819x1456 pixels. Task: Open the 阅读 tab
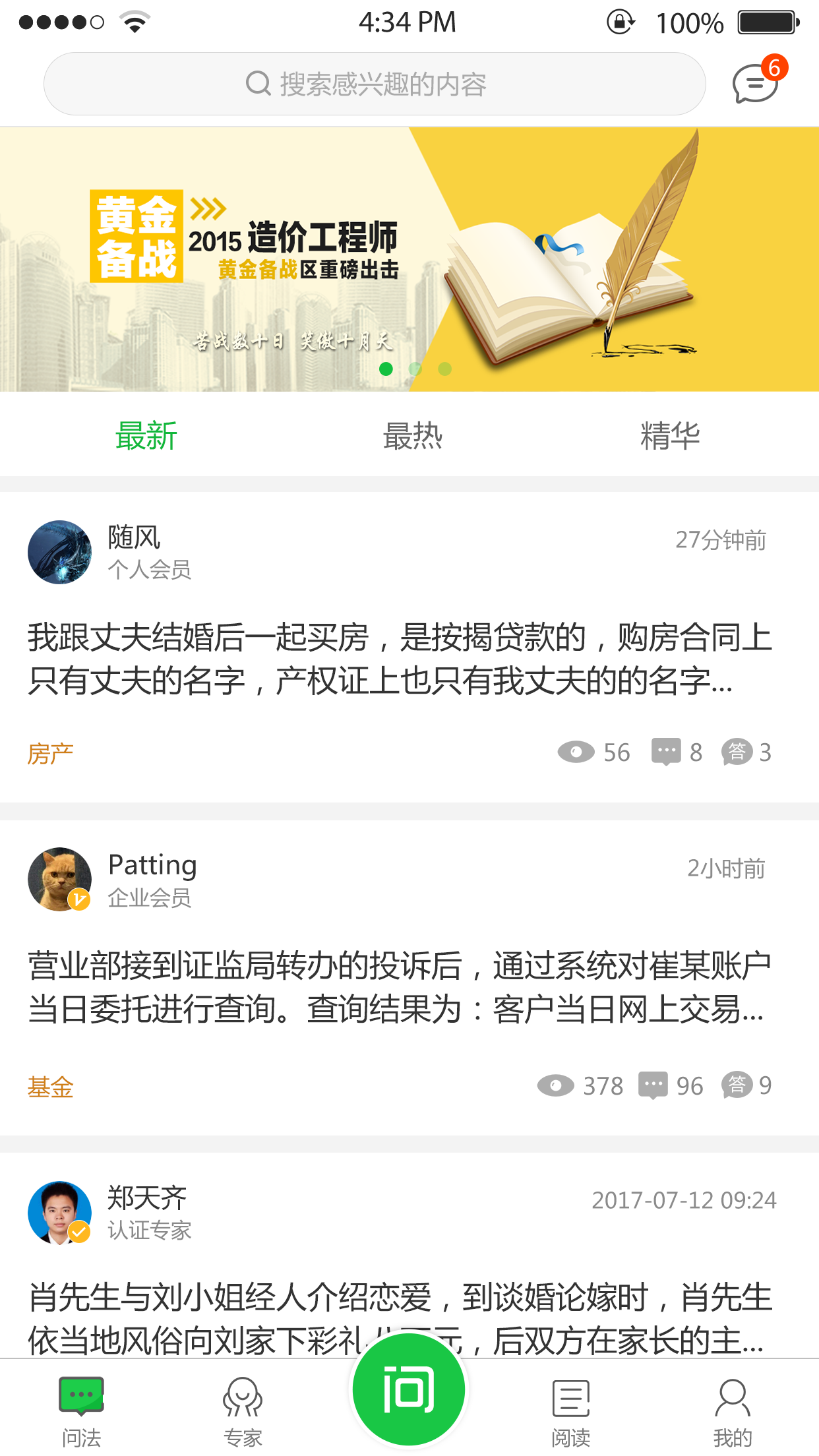(x=571, y=1411)
